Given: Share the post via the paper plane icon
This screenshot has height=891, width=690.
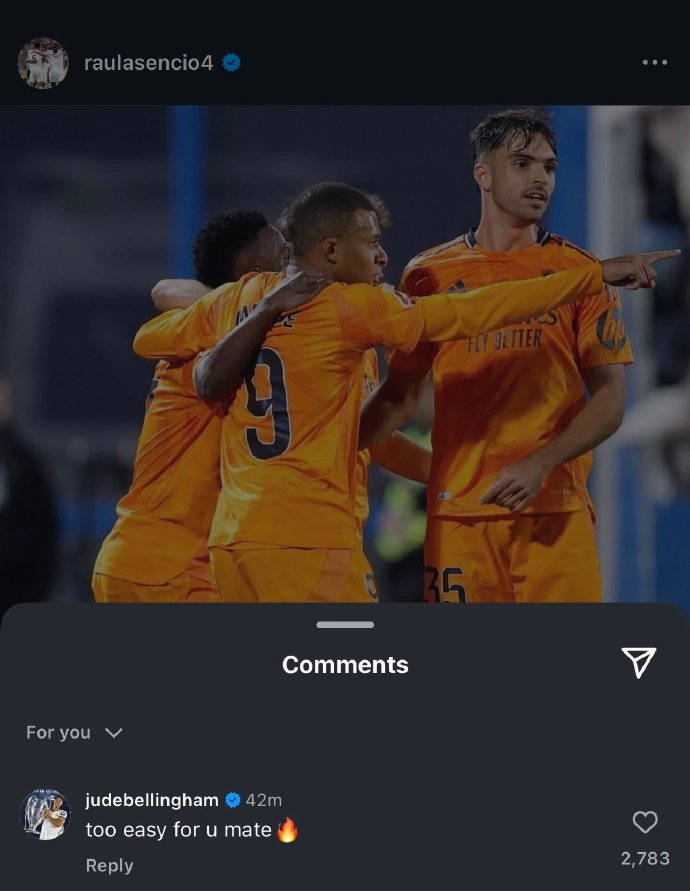Looking at the screenshot, I should 638,662.
